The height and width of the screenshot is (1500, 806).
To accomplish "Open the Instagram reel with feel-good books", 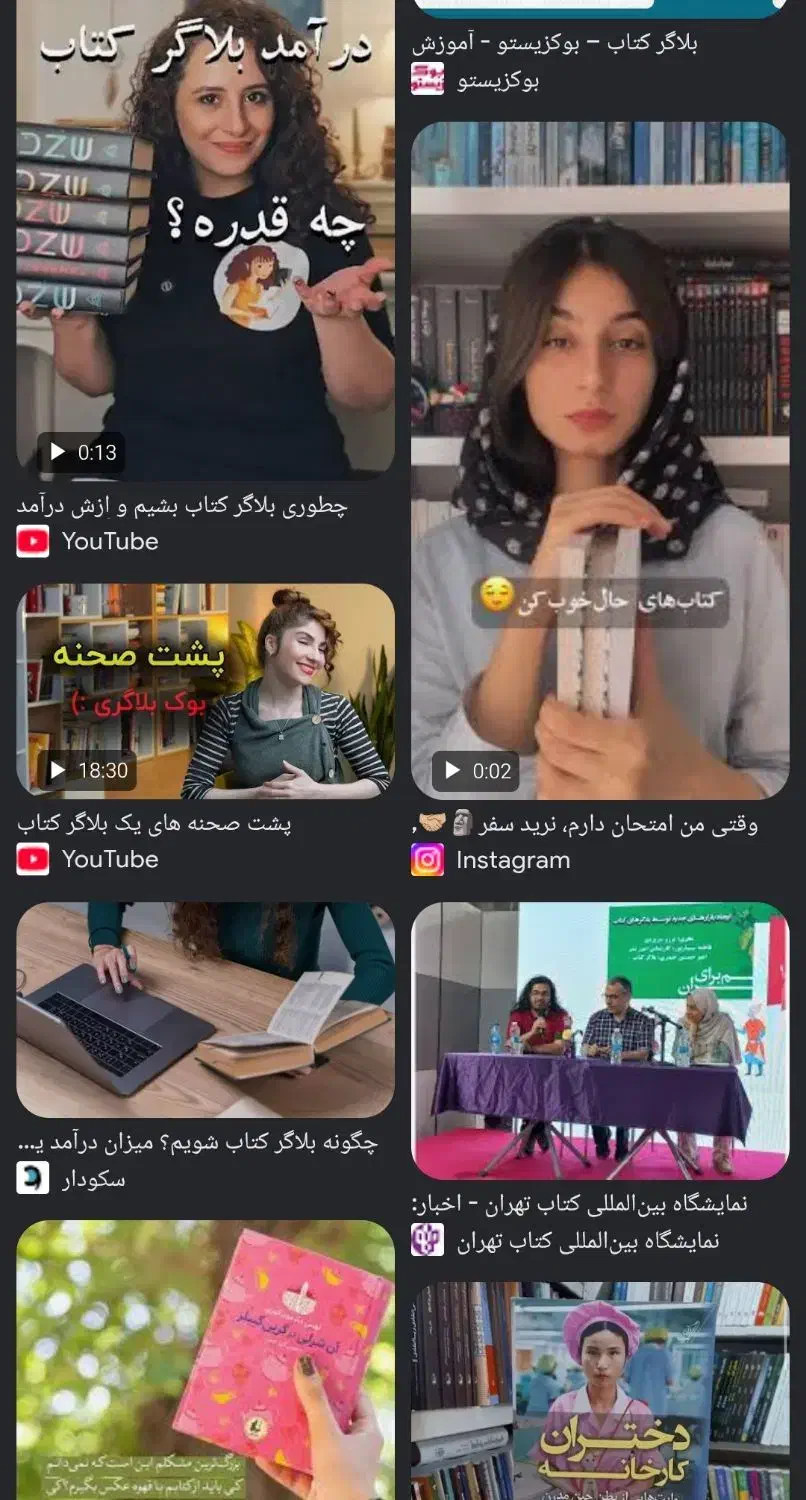I will [600, 460].
